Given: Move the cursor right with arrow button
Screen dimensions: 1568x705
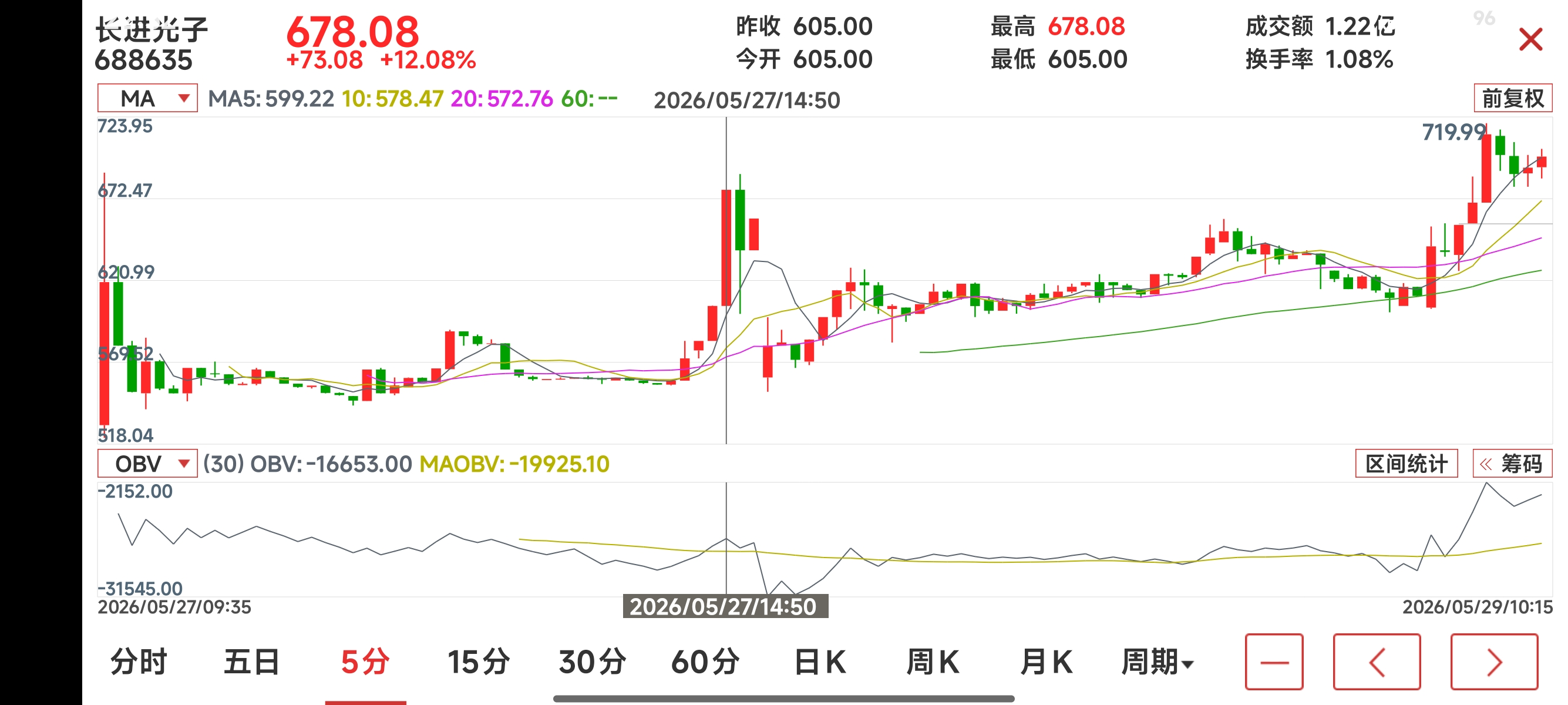Looking at the screenshot, I should (1495, 662).
